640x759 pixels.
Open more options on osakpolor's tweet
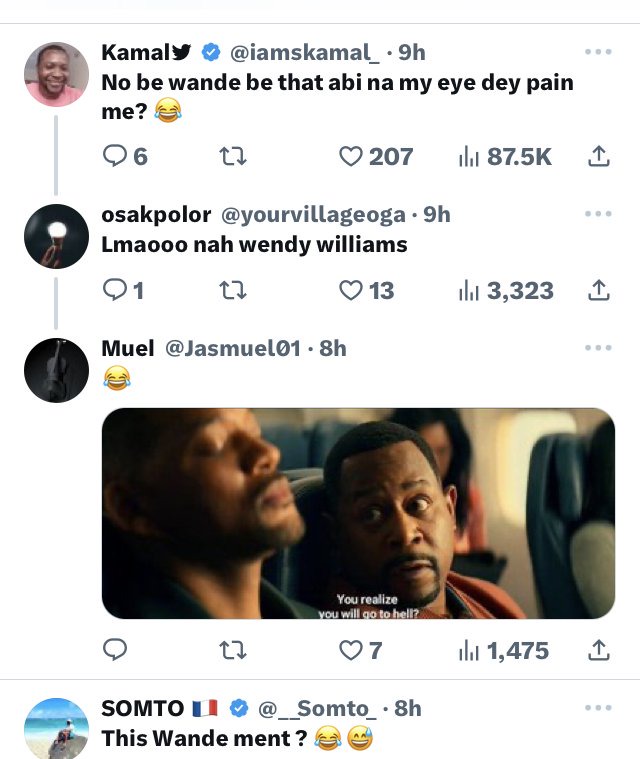(x=598, y=213)
